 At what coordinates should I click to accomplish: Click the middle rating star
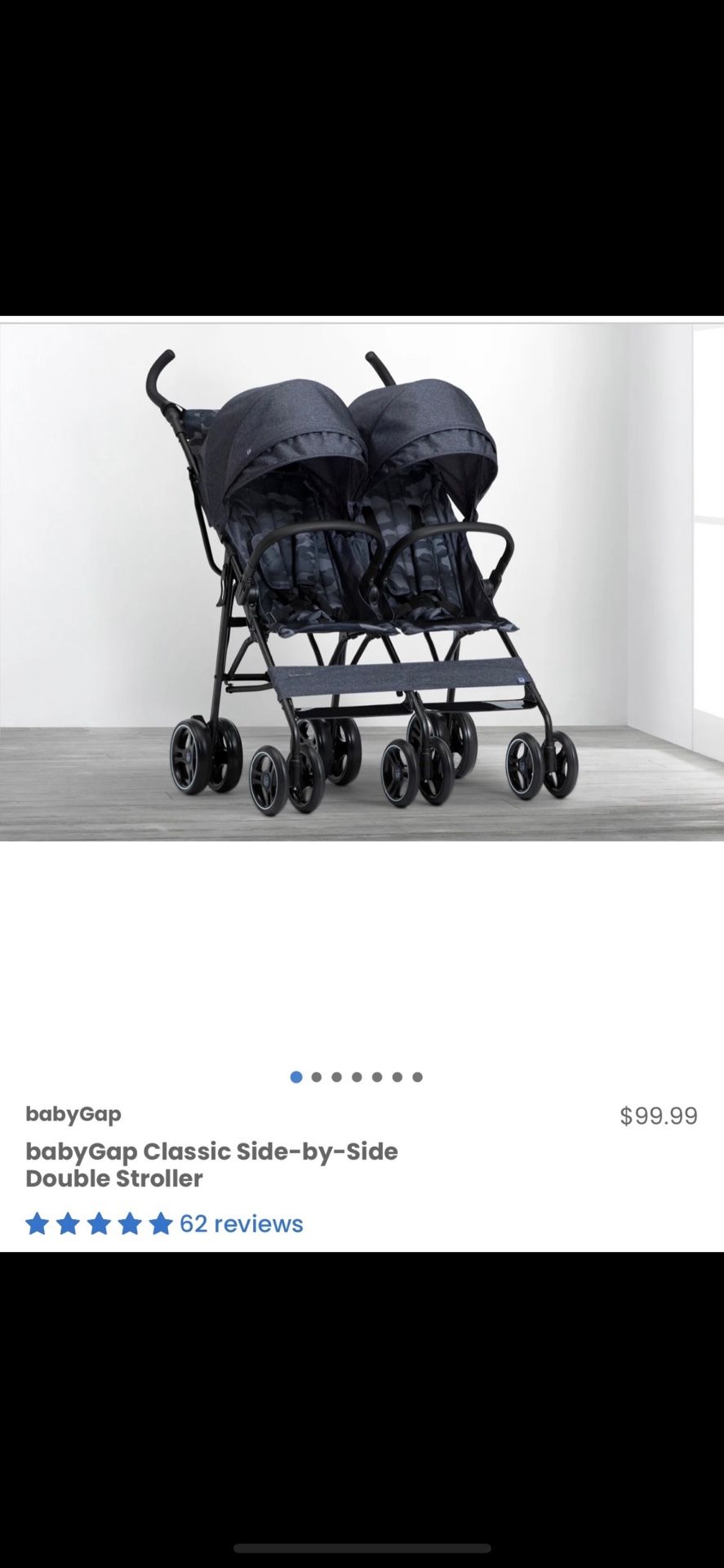100,1223
